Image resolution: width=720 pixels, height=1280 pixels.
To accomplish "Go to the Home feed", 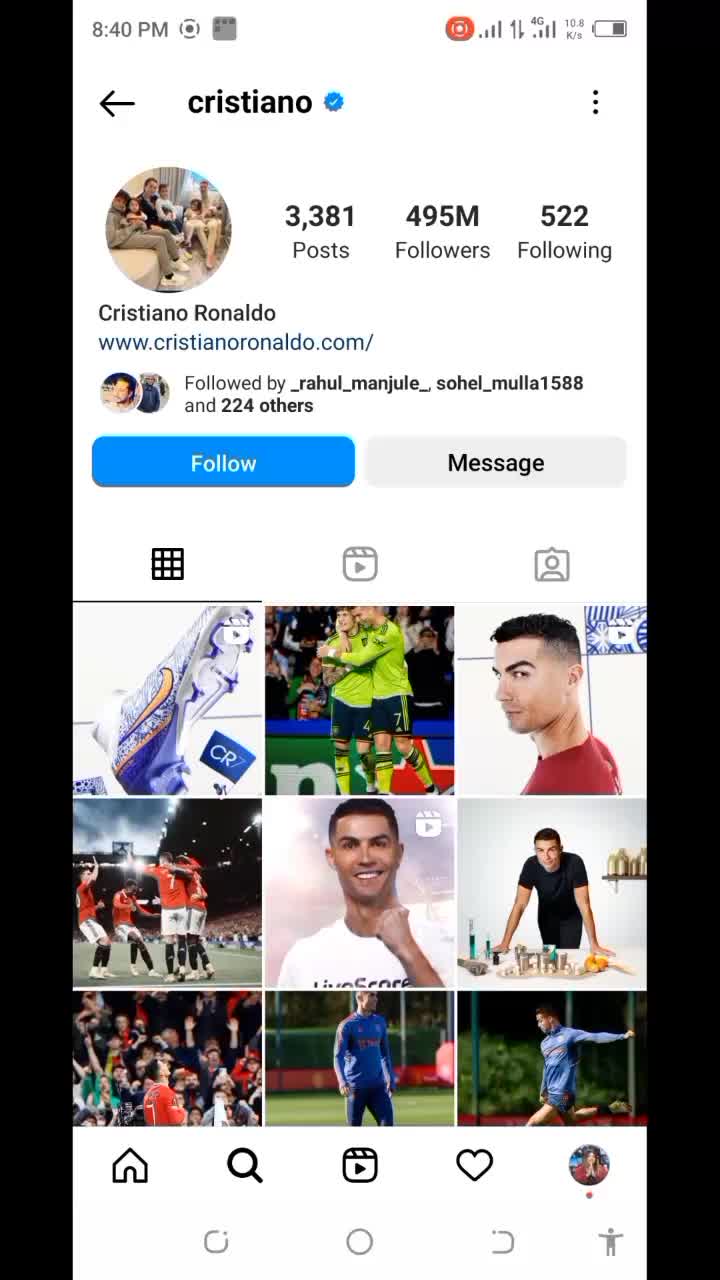I will [x=130, y=1165].
